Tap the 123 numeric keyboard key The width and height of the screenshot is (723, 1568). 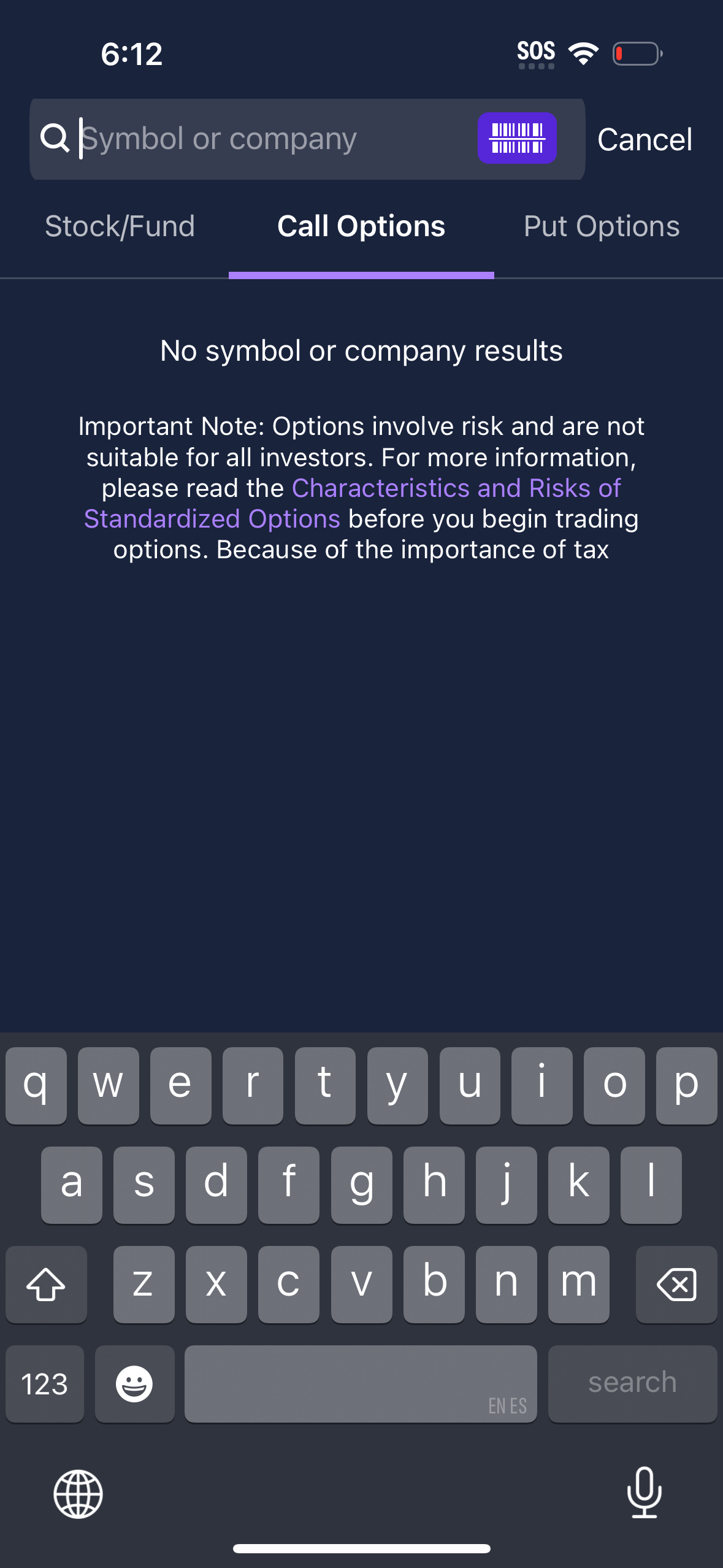click(44, 1383)
